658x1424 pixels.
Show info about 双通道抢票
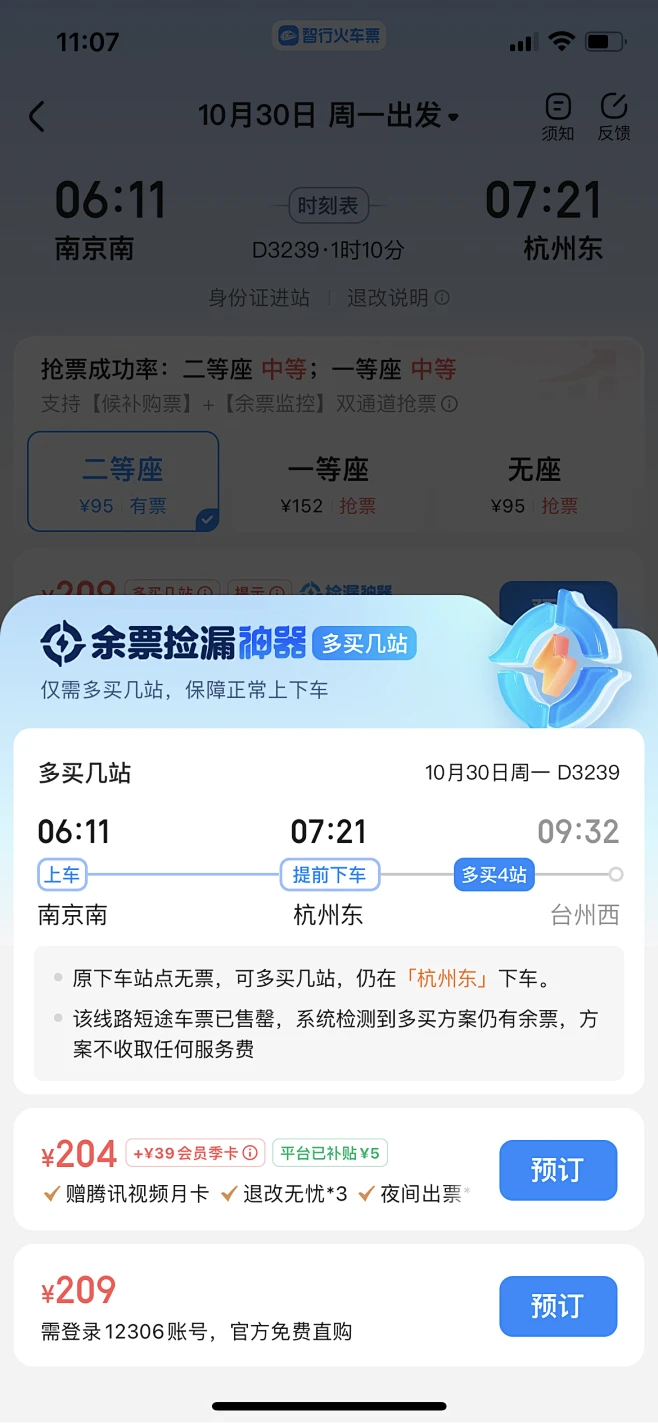point(450,405)
